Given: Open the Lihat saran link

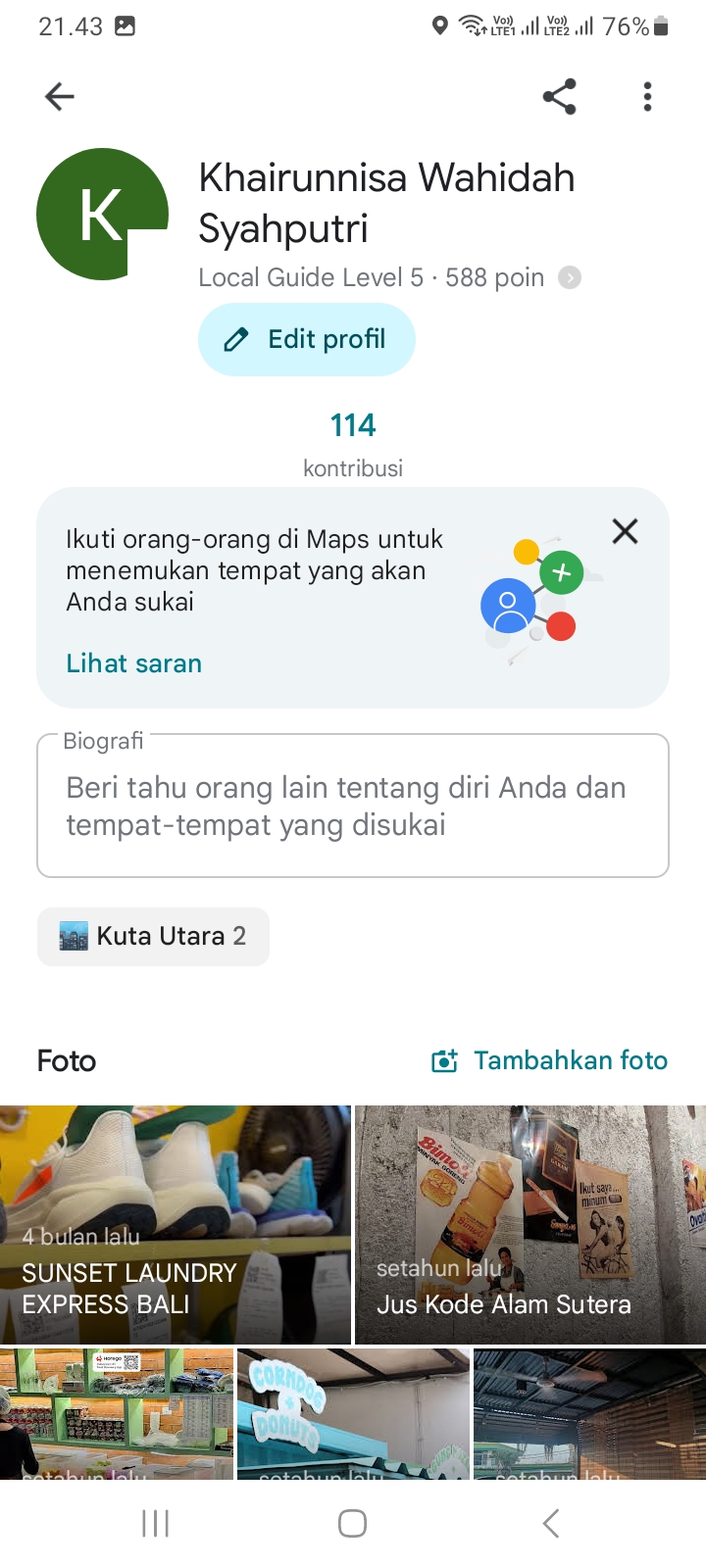Looking at the screenshot, I should pyautogui.click(x=133, y=663).
